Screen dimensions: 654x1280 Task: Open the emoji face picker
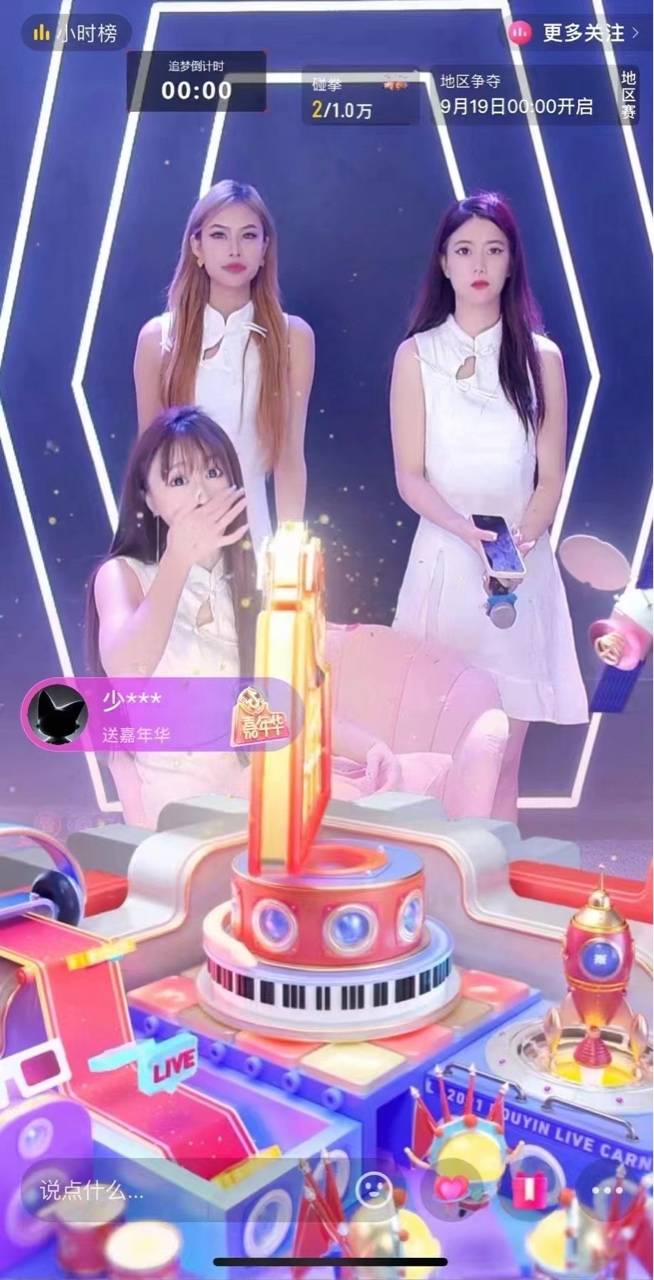click(374, 1190)
